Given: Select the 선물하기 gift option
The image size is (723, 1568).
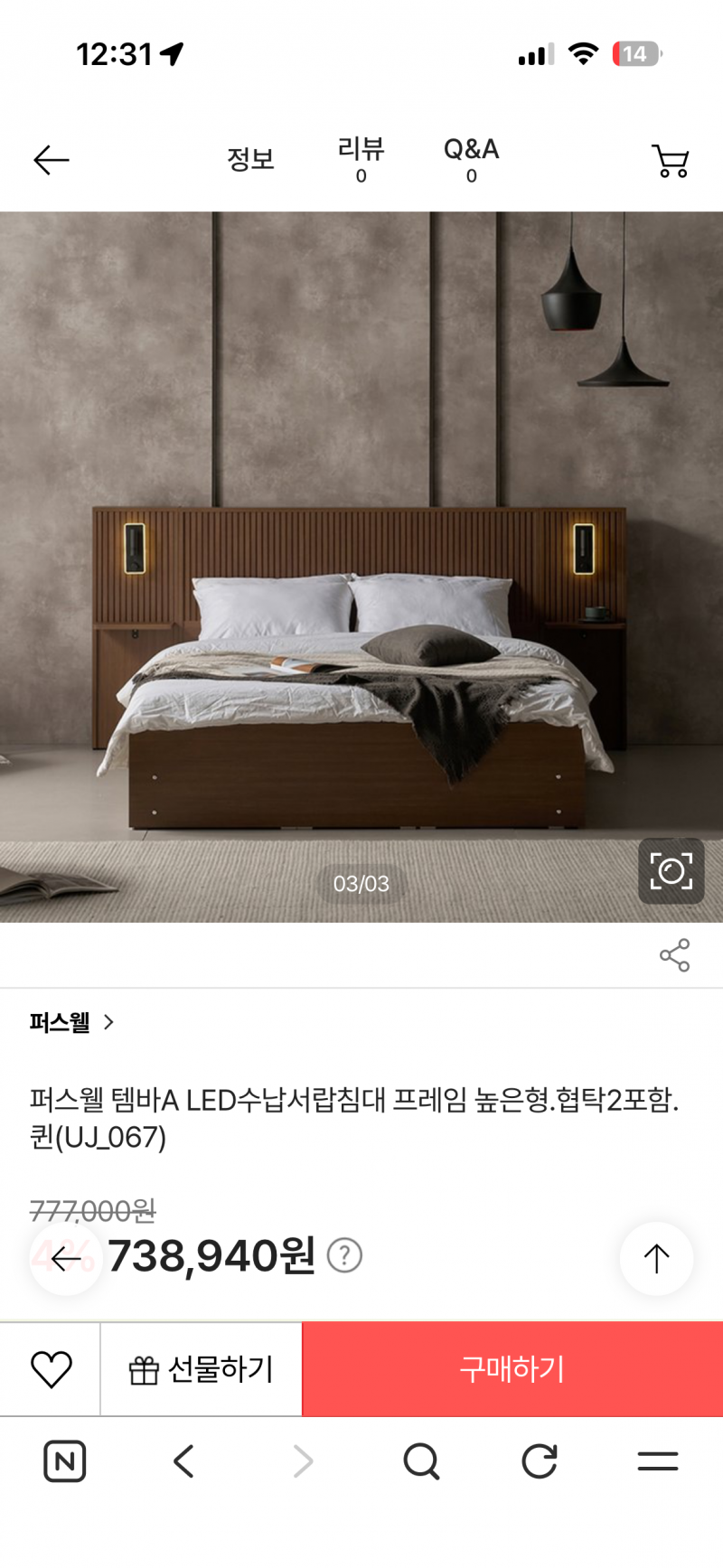Looking at the screenshot, I should (201, 1368).
